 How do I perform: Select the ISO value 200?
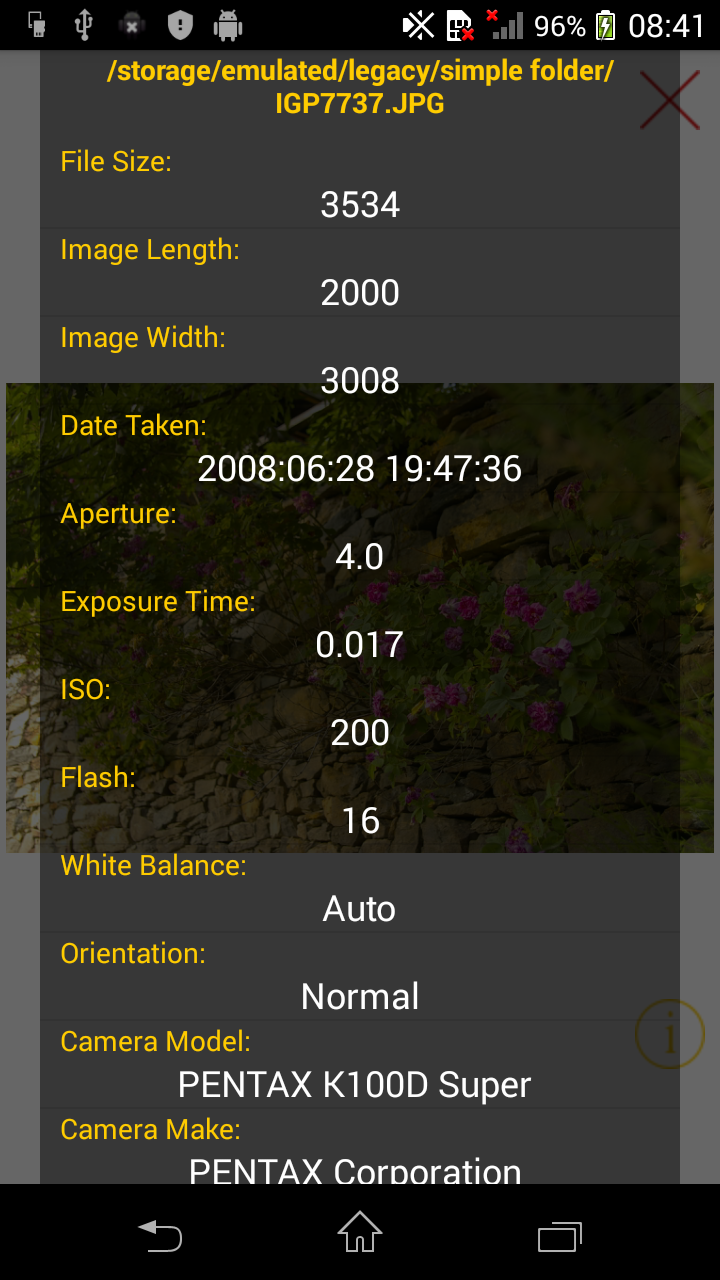(x=359, y=732)
